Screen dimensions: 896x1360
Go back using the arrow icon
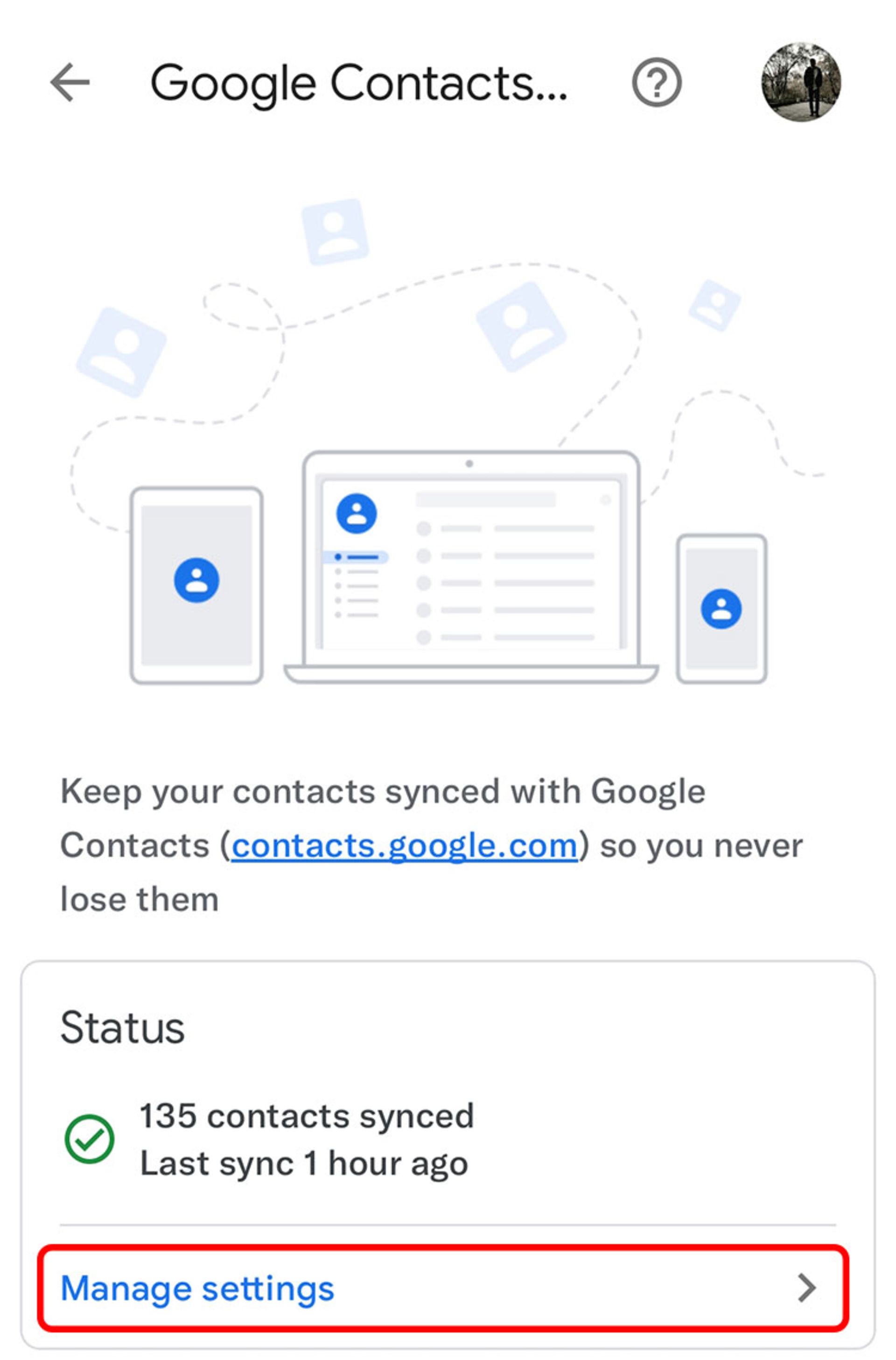tap(70, 82)
